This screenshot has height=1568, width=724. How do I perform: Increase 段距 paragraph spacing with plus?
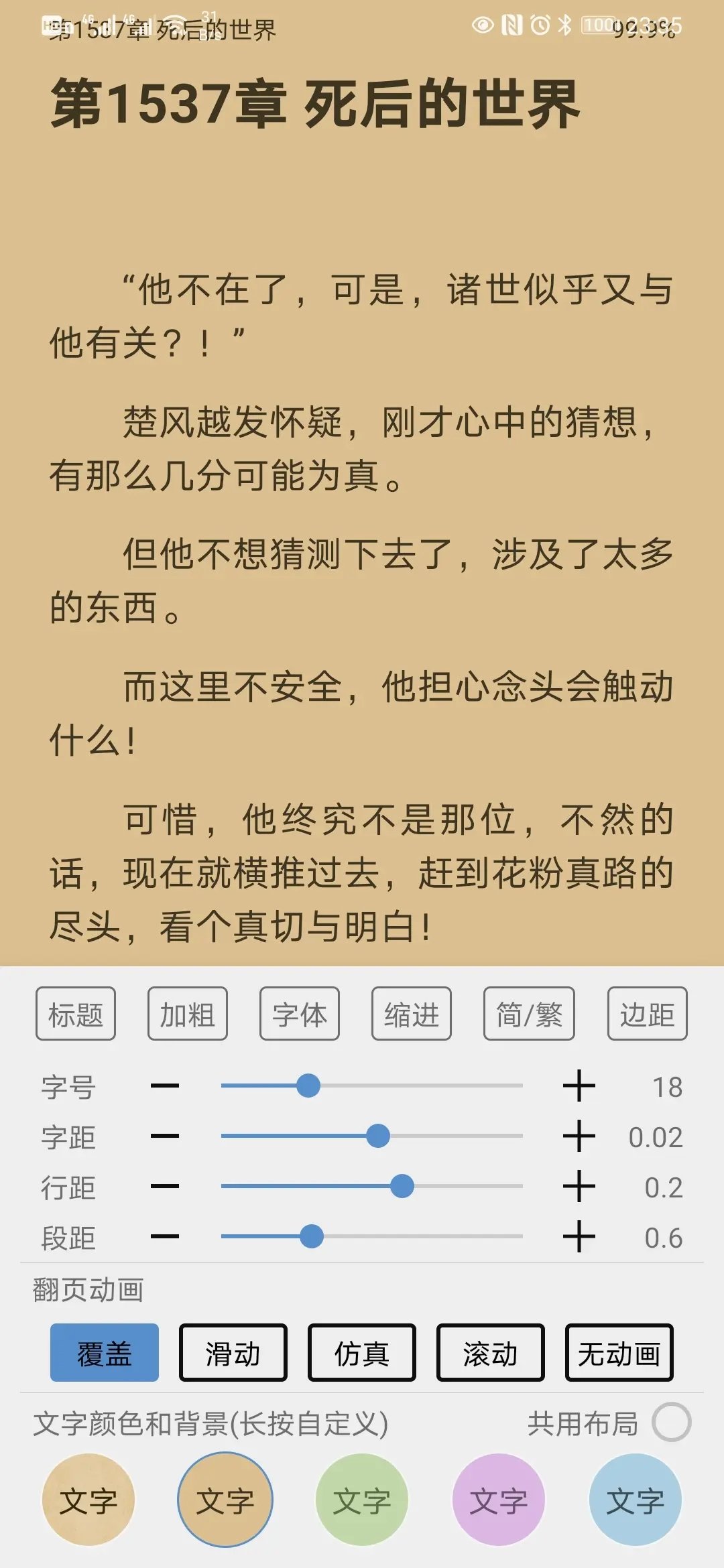pyautogui.click(x=579, y=1237)
